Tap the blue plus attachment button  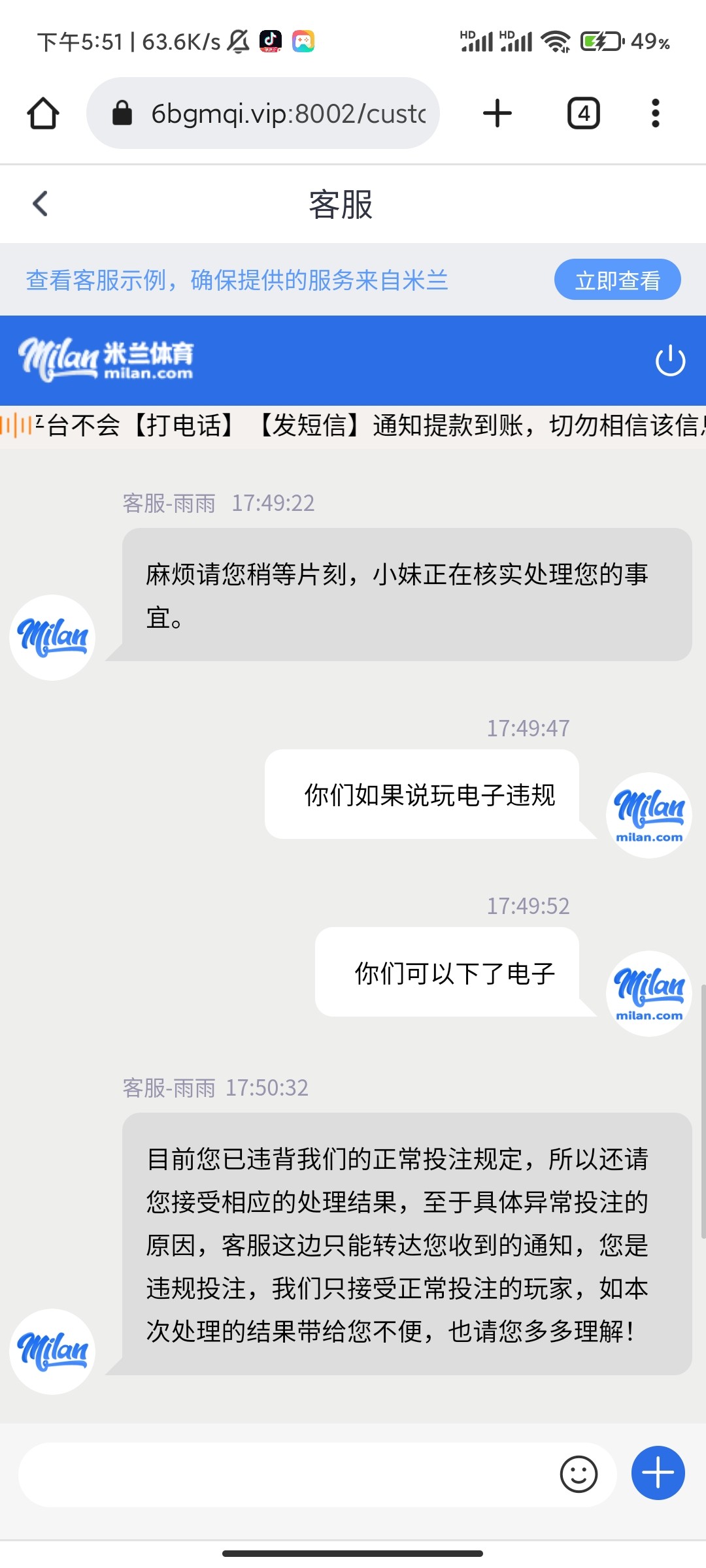(x=658, y=1473)
